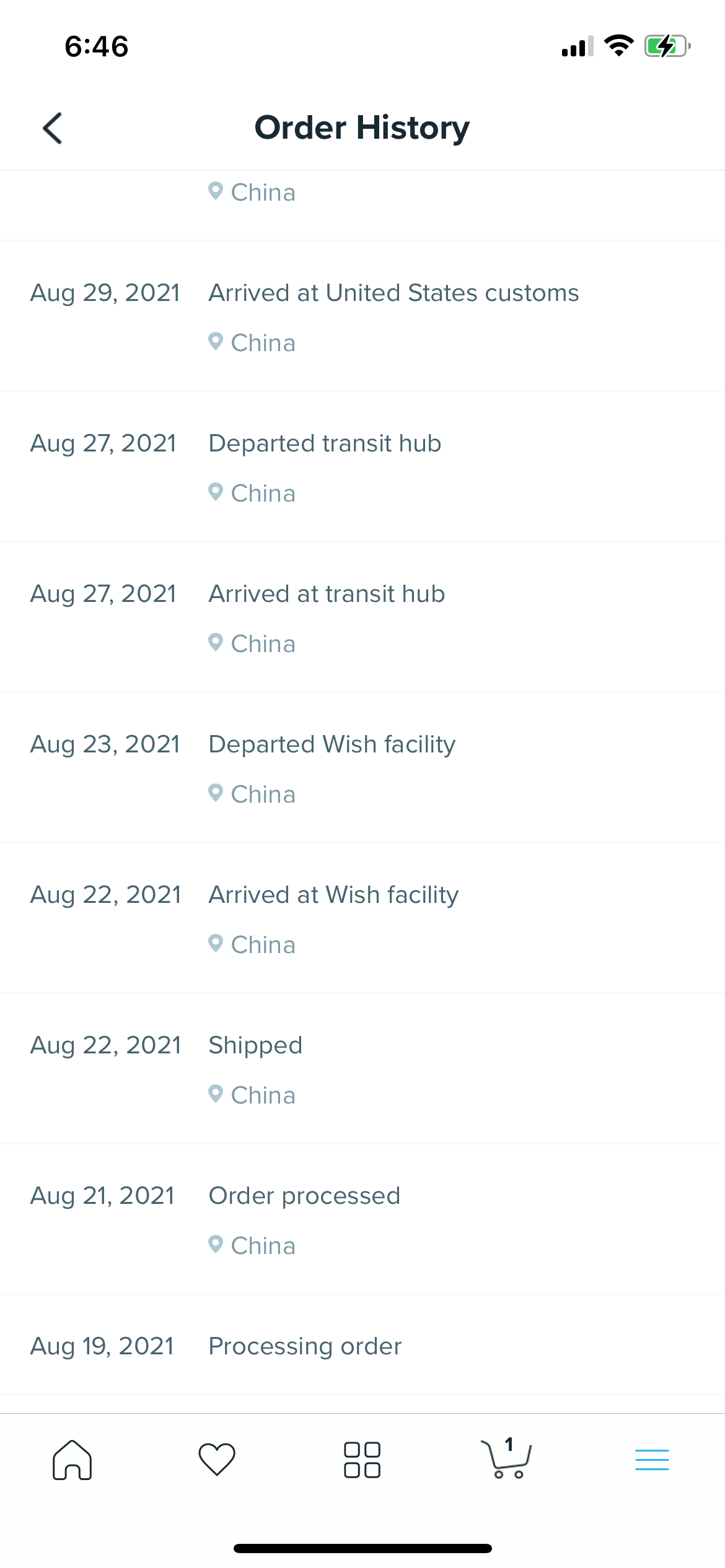Image resolution: width=725 pixels, height=1568 pixels.
Task: Go back from Order History
Action: 53,128
